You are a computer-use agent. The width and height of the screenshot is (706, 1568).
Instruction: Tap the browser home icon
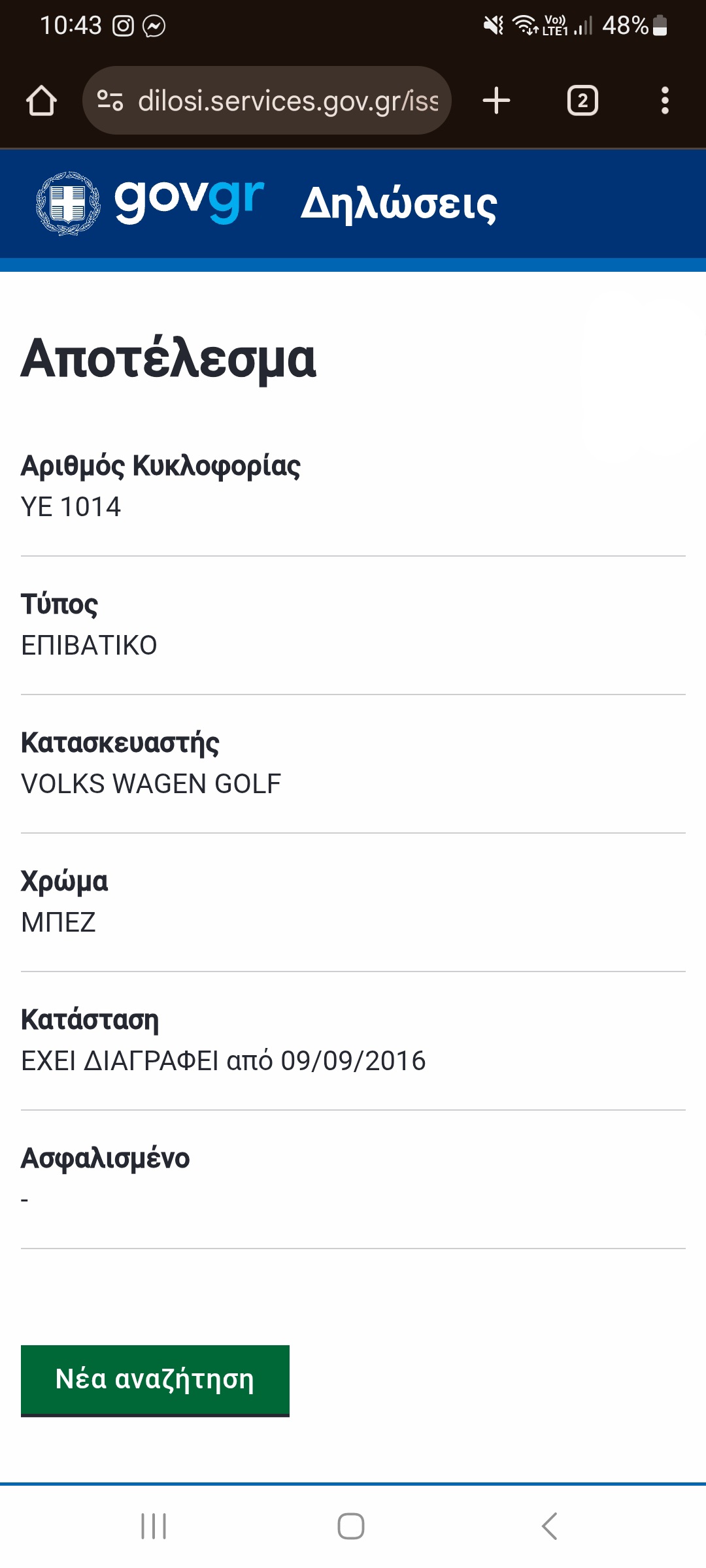(41, 101)
